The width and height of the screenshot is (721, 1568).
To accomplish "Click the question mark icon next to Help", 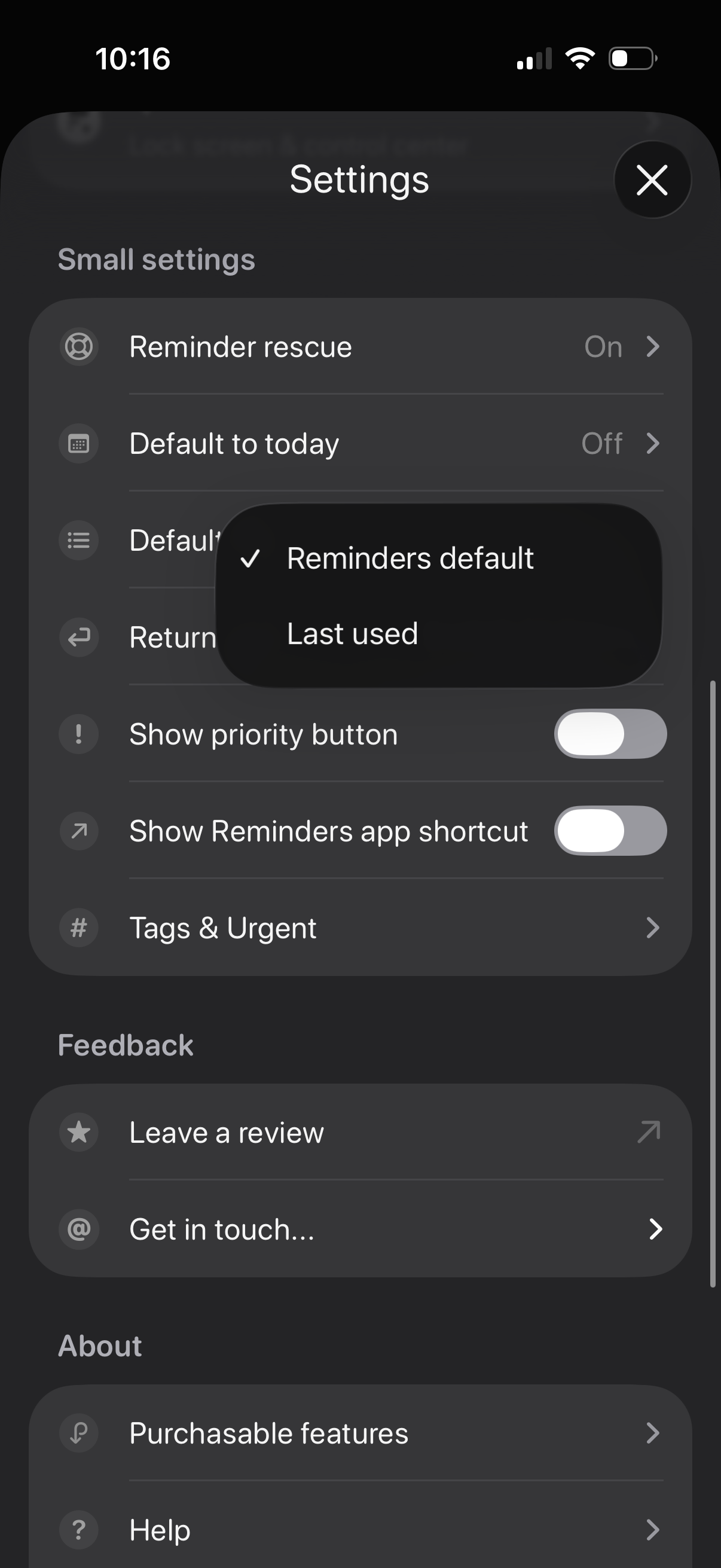I will click(78, 1529).
